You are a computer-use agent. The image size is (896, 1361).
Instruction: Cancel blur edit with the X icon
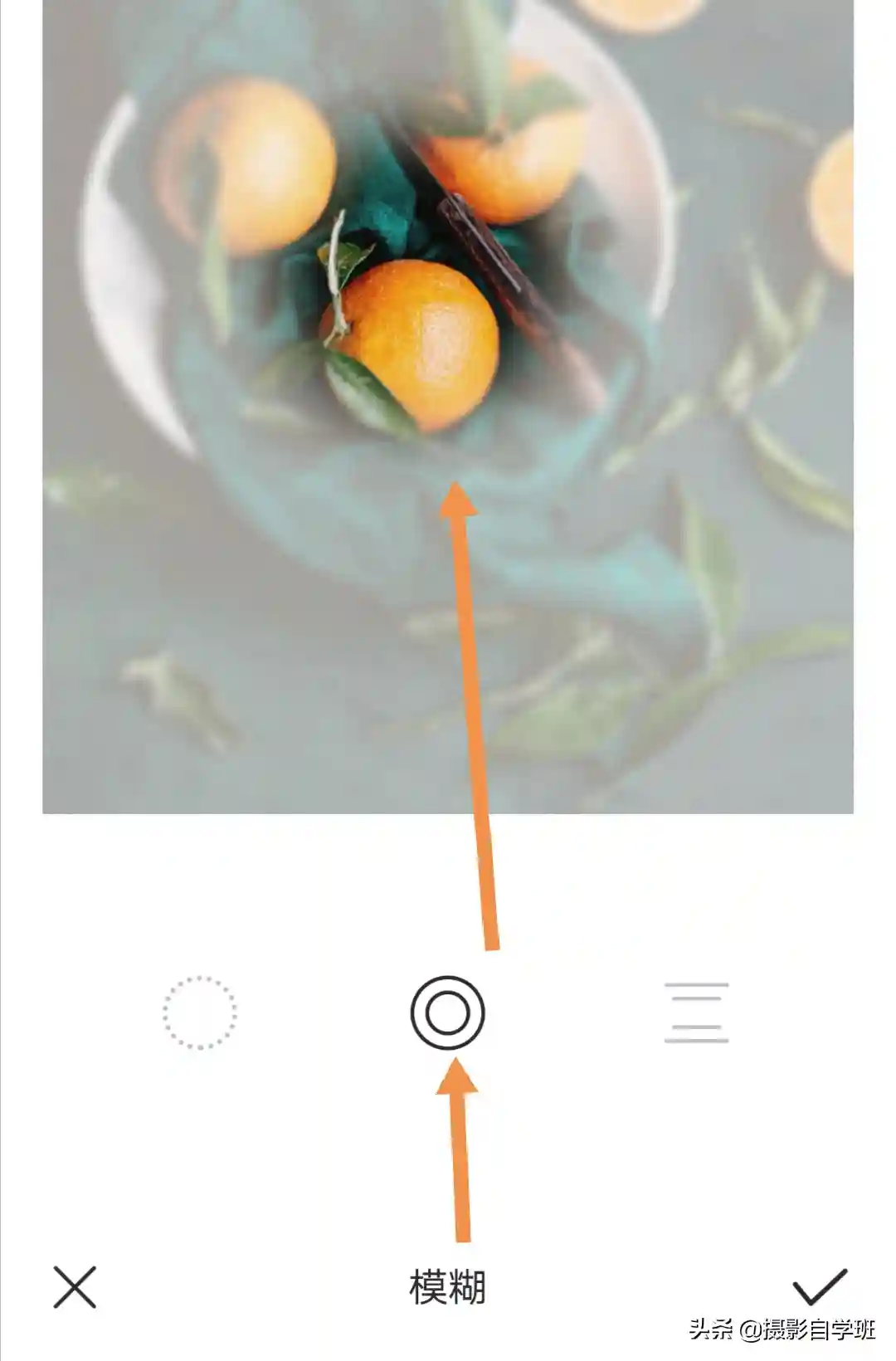click(x=75, y=1287)
